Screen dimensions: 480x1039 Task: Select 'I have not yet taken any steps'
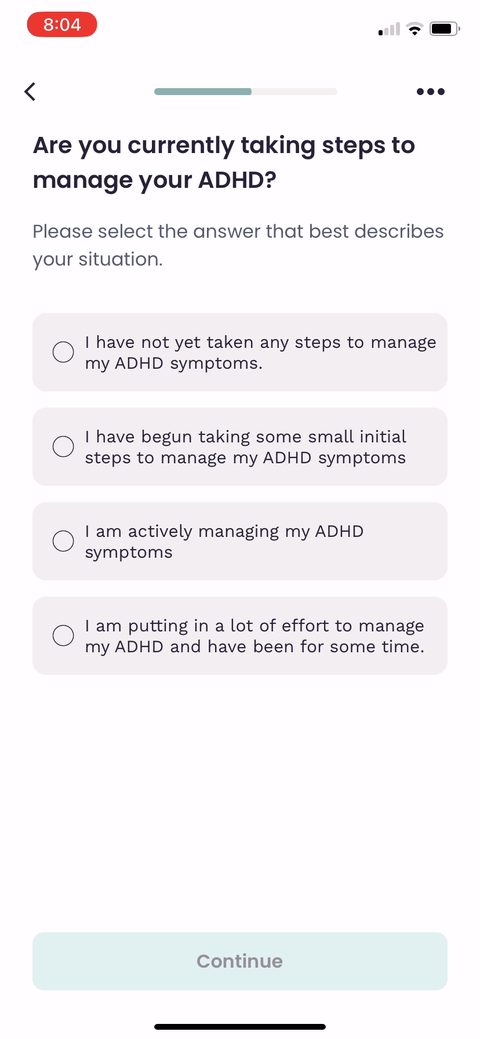click(x=240, y=352)
